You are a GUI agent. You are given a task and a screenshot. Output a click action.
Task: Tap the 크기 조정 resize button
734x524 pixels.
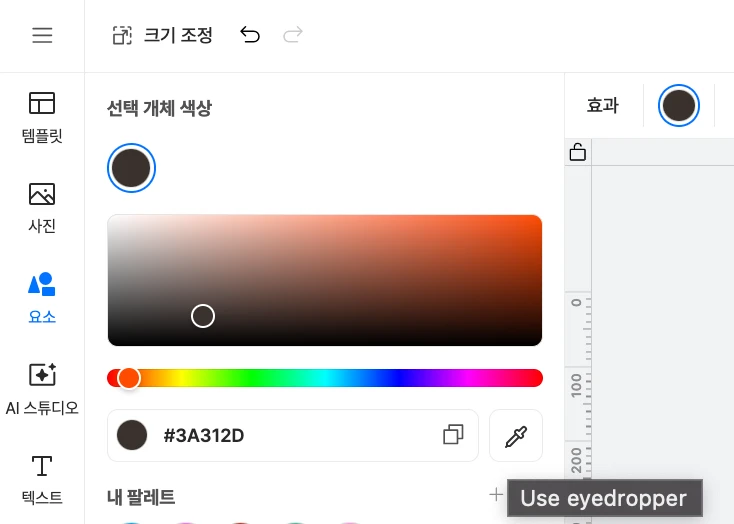tap(162, 36)
